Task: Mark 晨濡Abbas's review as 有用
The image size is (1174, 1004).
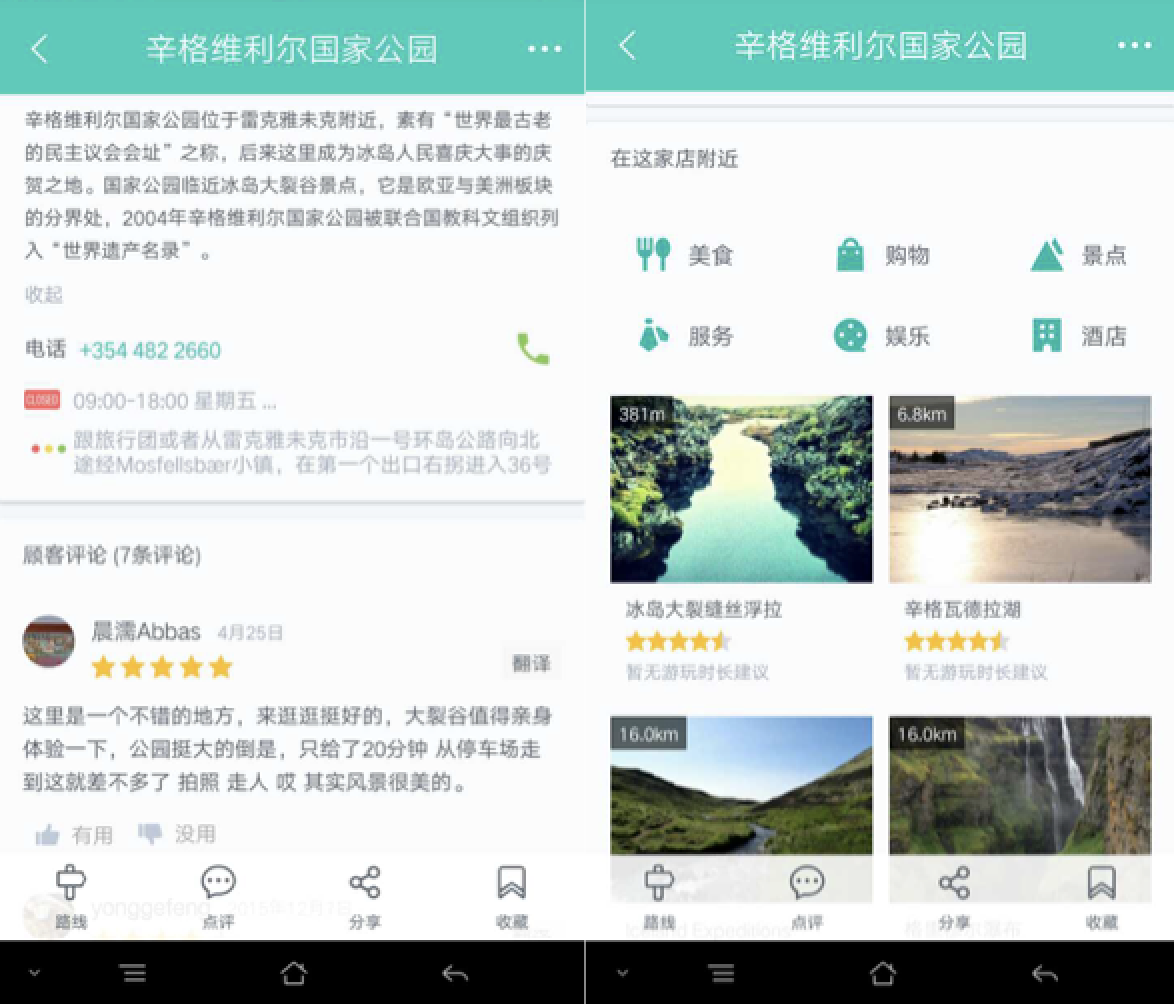Action: click(x=75, y=834)
